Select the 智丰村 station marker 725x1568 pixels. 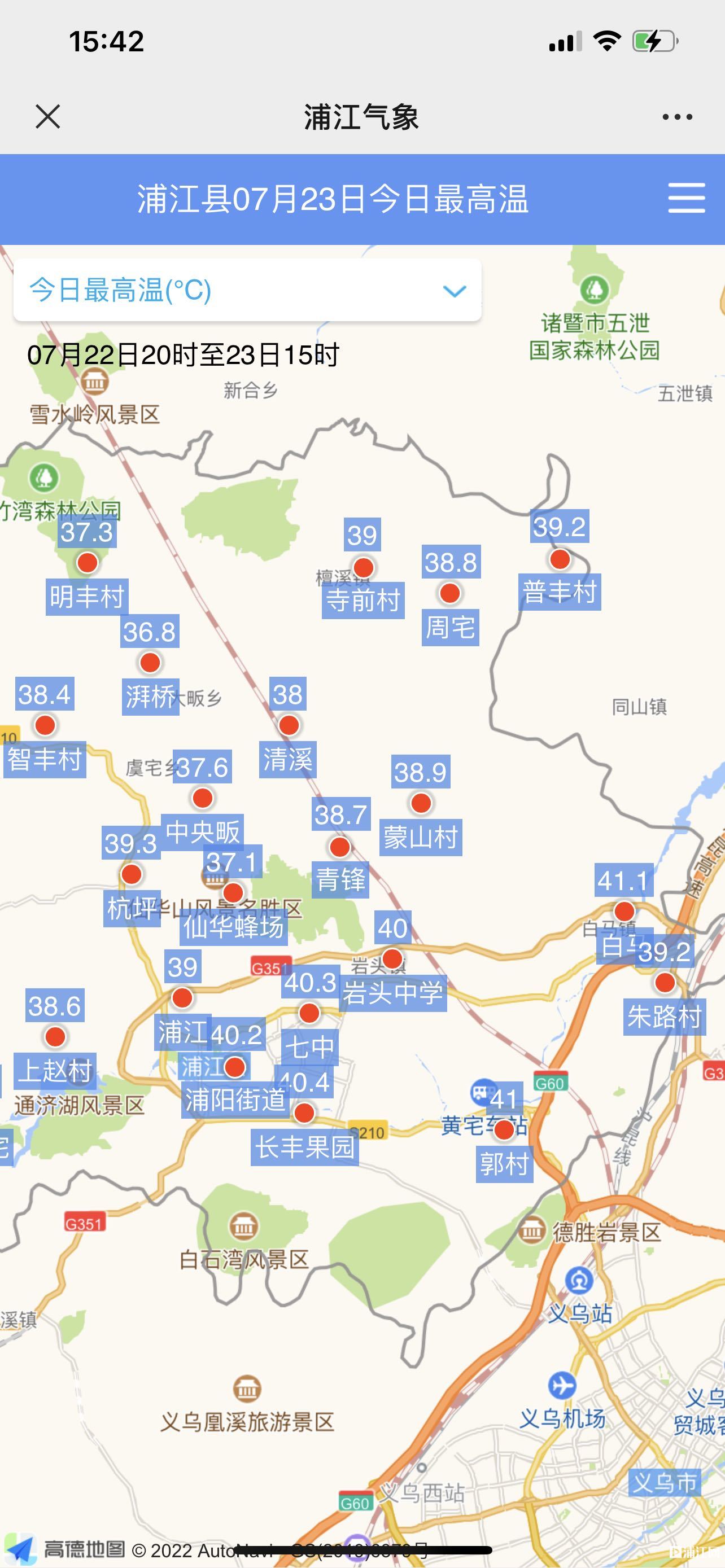pos(45,725)
